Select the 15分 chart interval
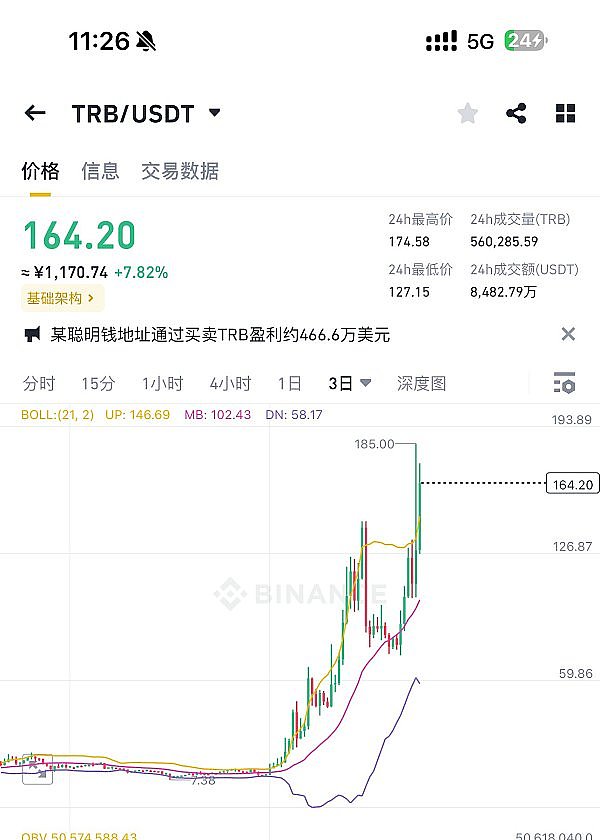 (98, 383)
